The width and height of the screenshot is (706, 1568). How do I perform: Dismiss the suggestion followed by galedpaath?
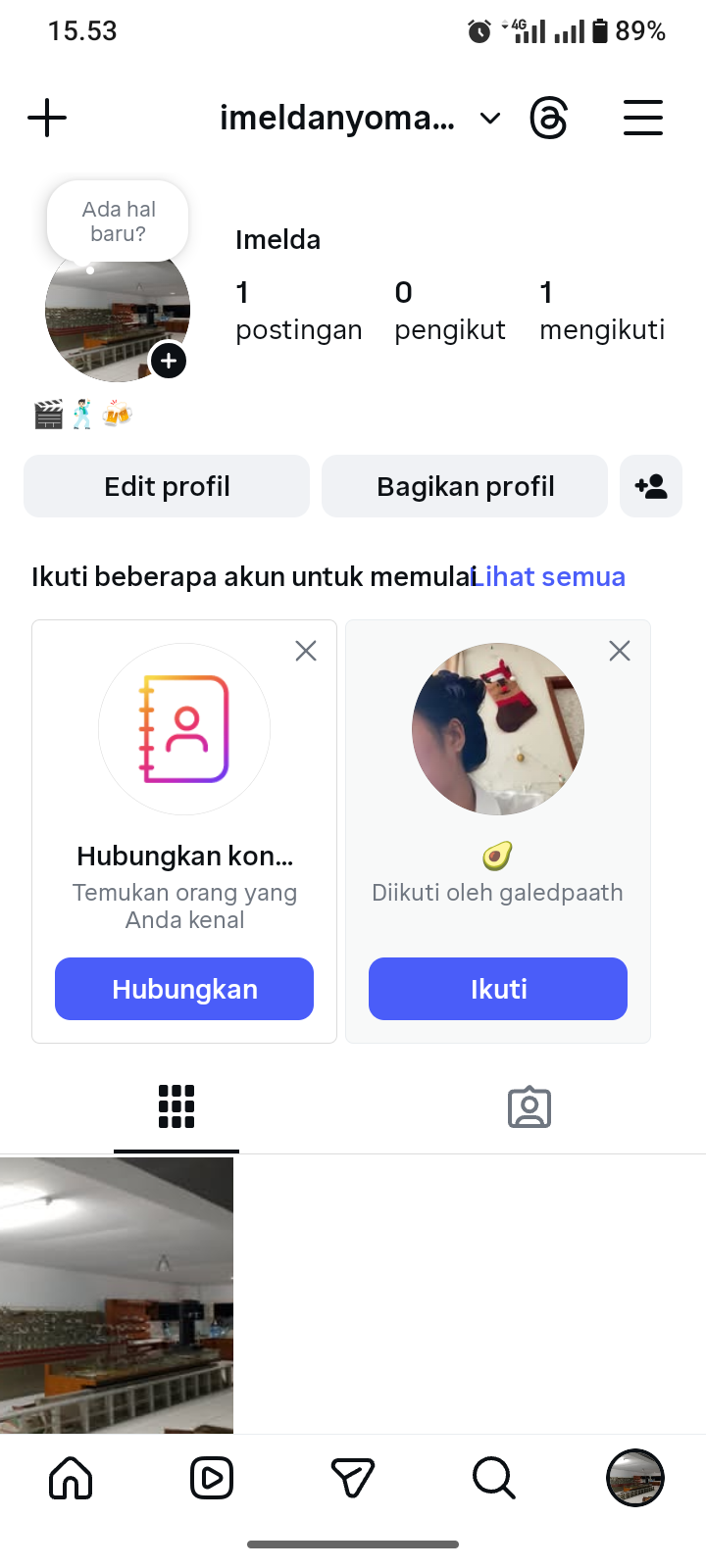620,651
